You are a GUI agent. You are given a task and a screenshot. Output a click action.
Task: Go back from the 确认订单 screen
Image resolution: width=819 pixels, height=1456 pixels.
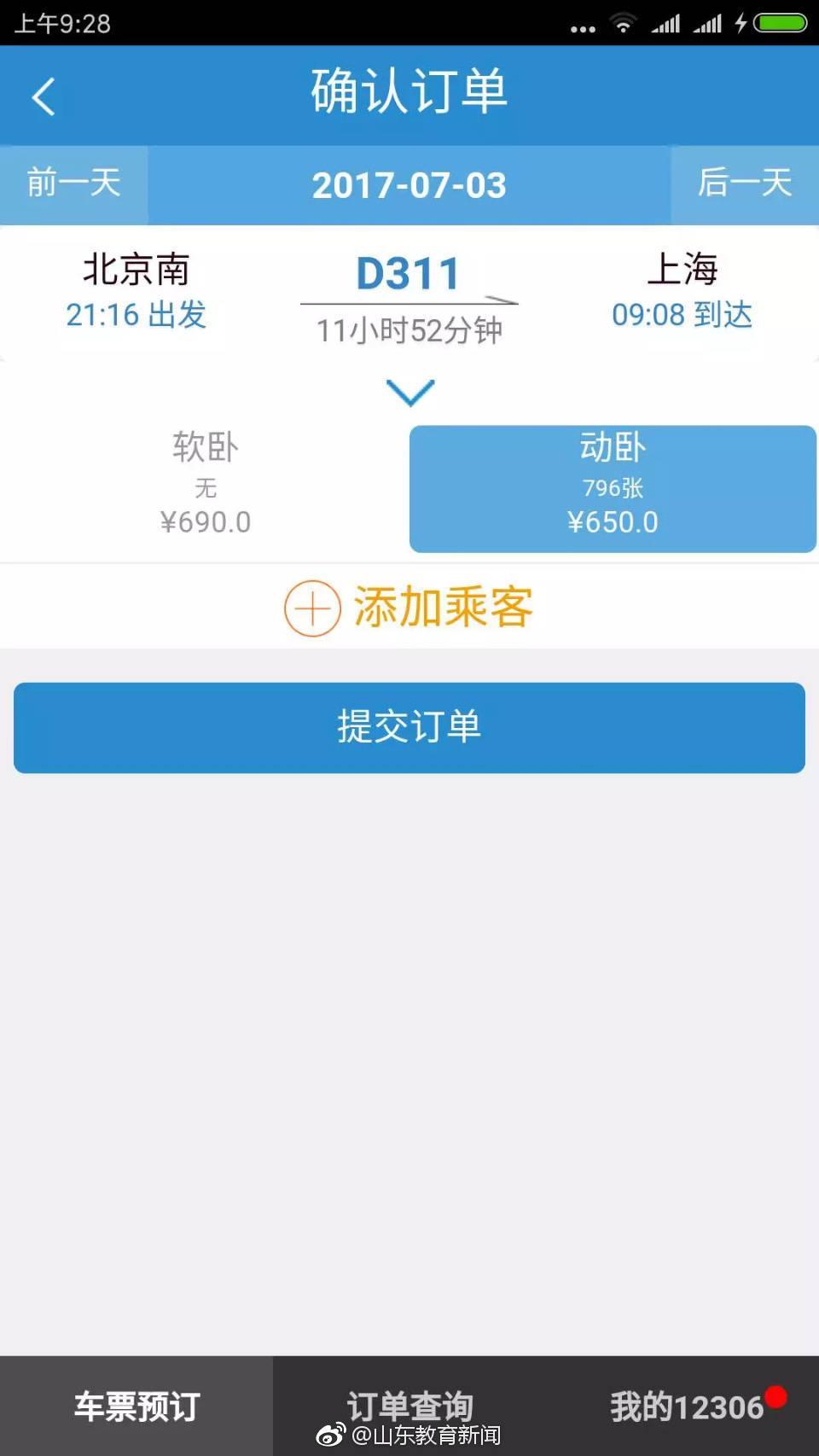click(x=44, y=96)
